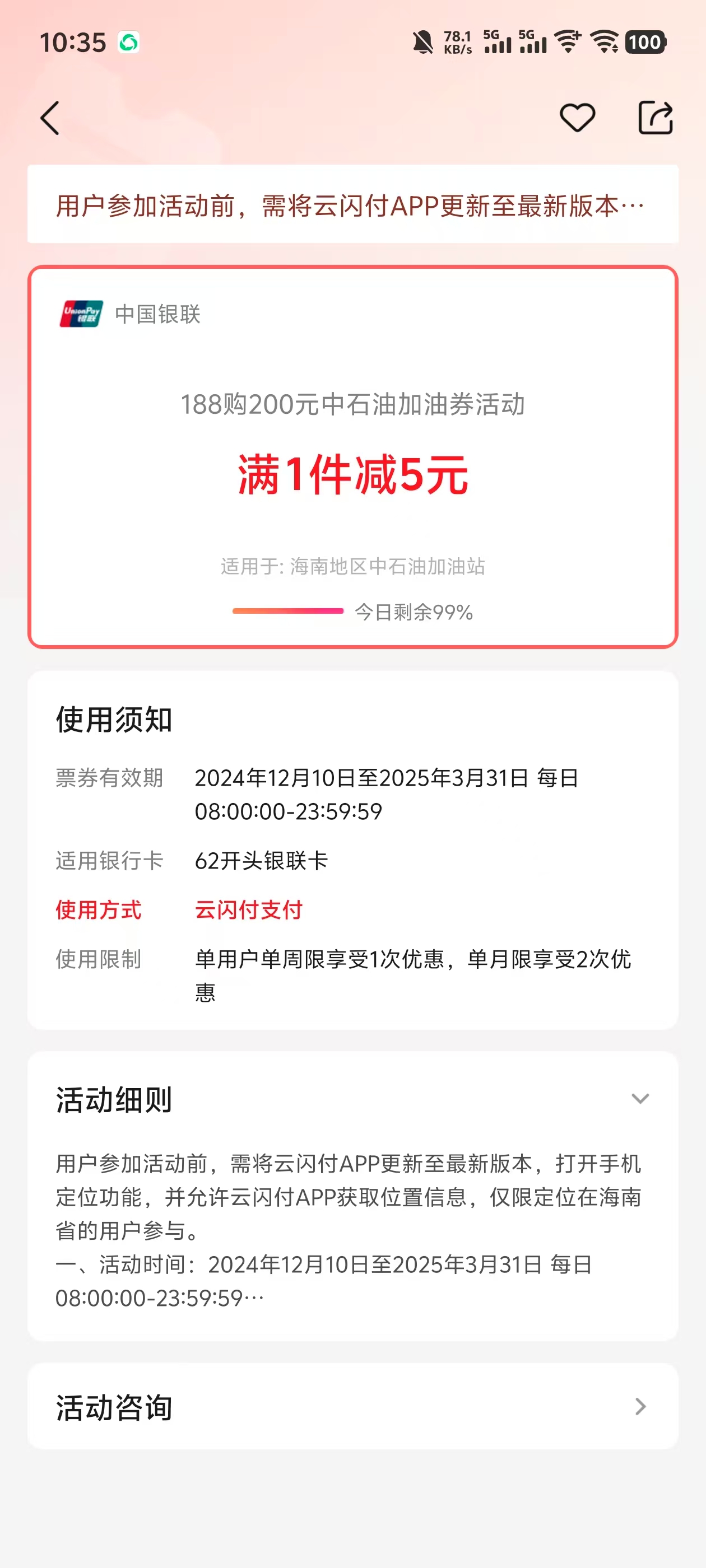Image resolution: width=706 pixels, height=1568 pixels.
Task: Expand the 活动细则 section
Action: [x=640, y=1099]
